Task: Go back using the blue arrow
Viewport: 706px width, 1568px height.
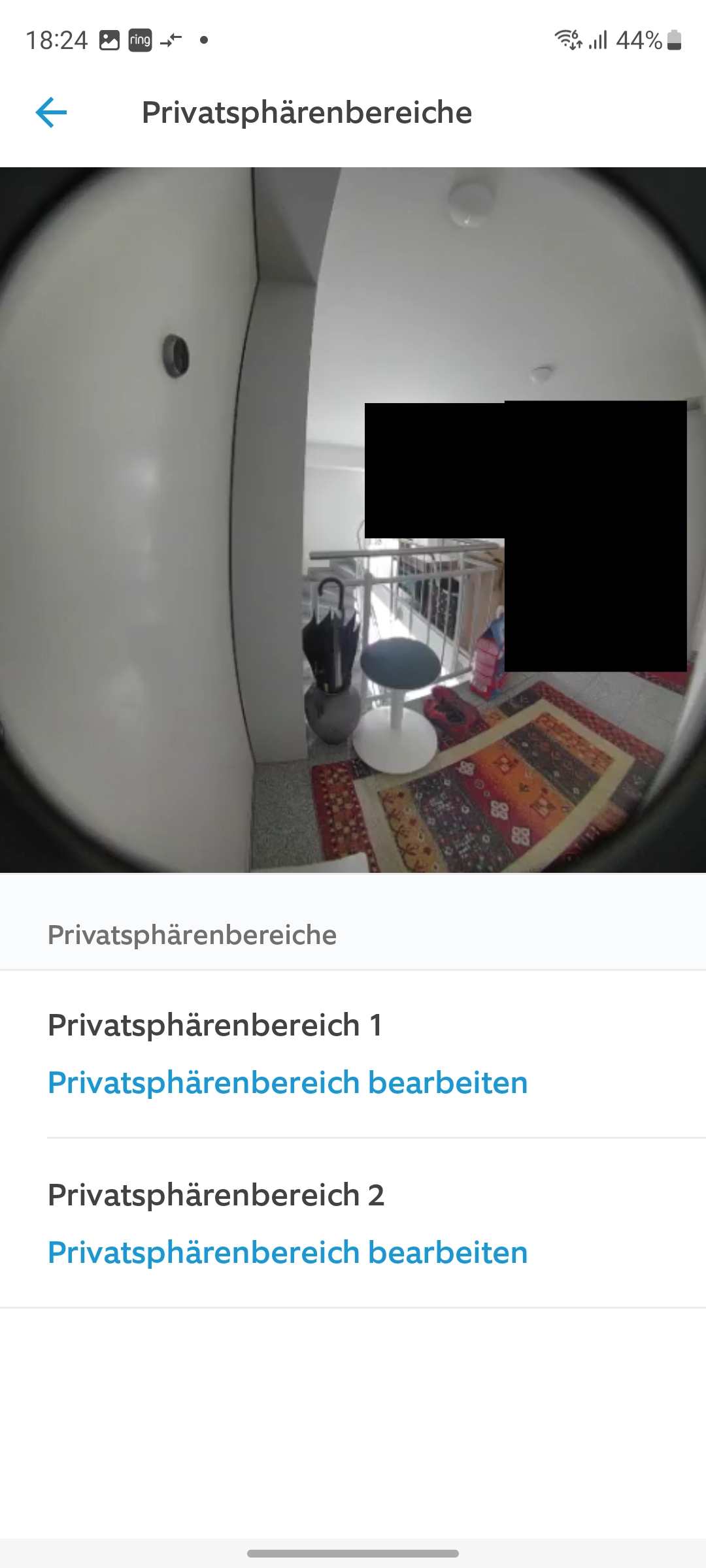Action: (51, 112)
